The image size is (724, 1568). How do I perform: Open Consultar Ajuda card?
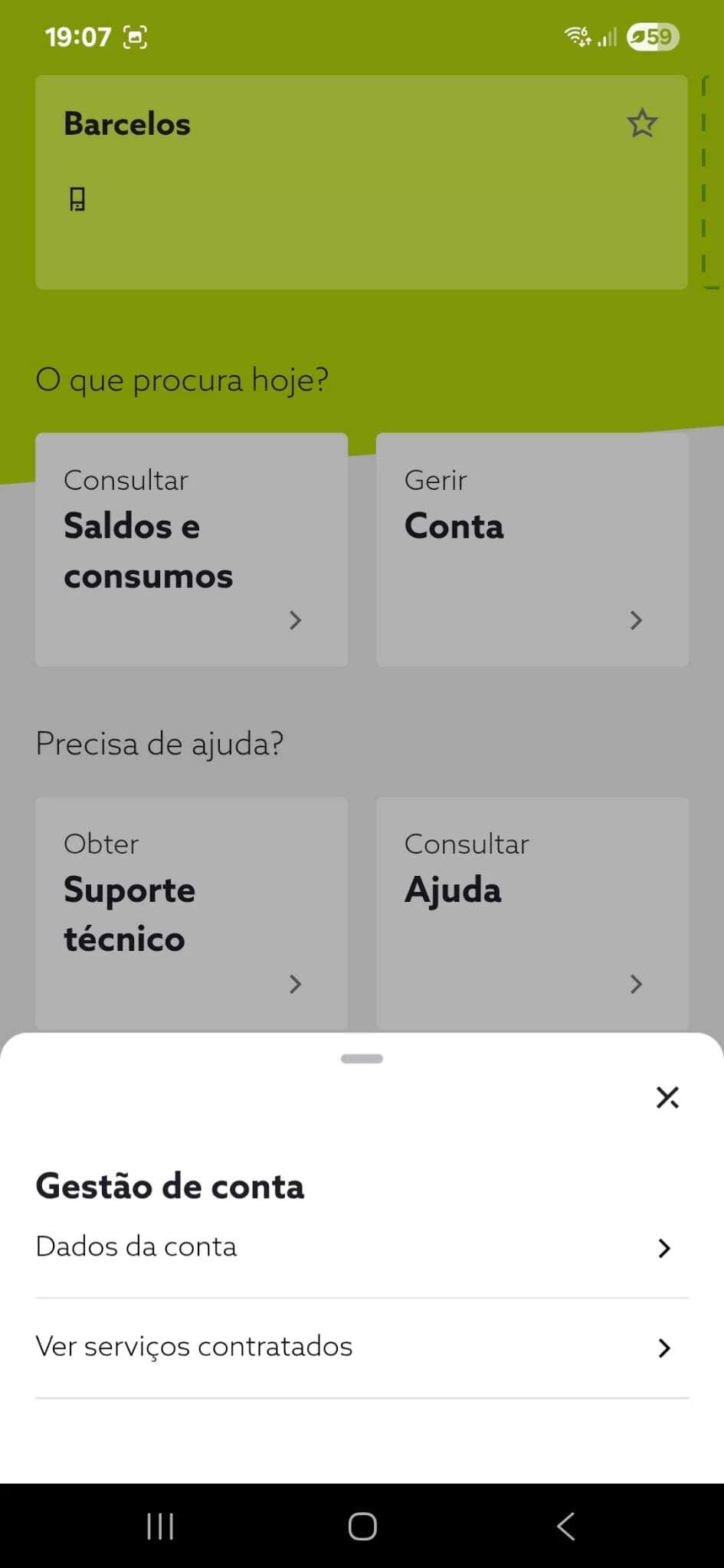tap(532, 913)
